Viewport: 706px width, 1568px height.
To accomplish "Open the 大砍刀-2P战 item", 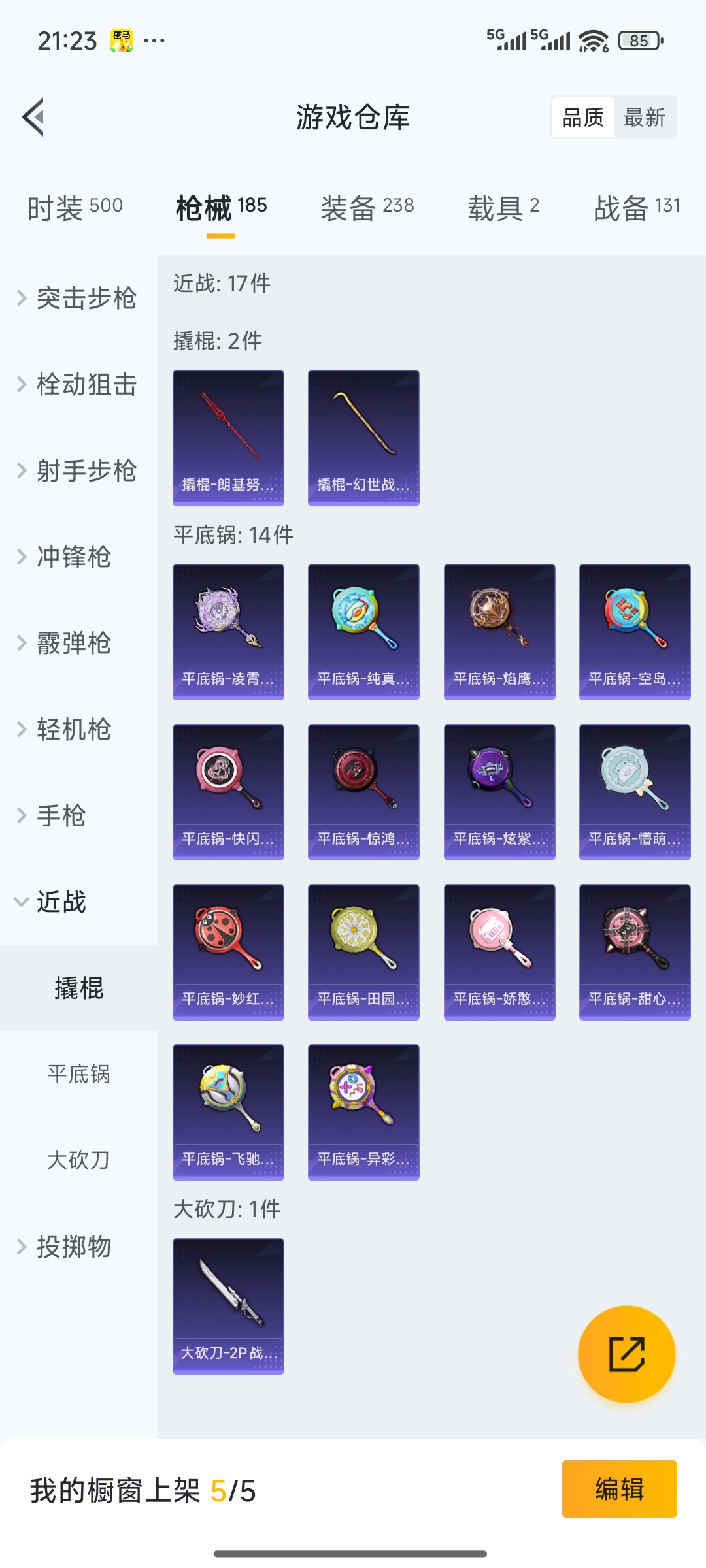I will coord(228,1306).
